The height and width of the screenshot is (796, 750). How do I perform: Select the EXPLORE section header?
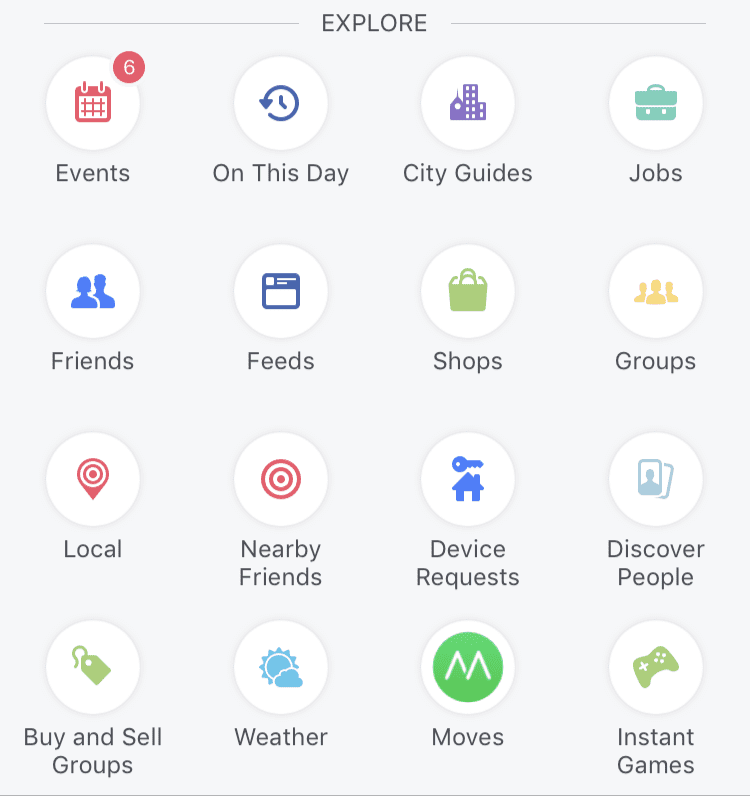coord(374,23)
